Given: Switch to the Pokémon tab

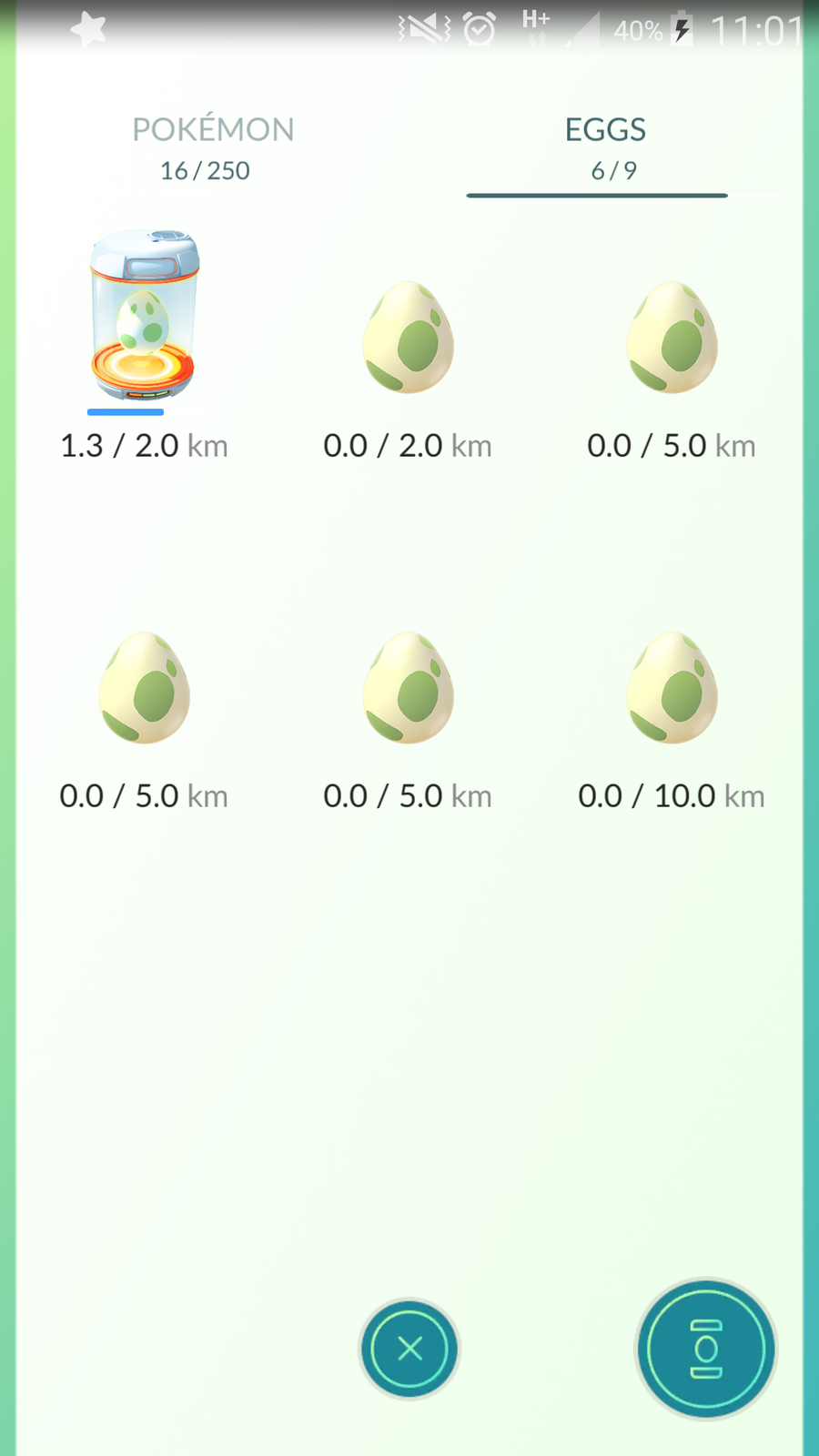Looking at the screenshot, I should (212, 147).
